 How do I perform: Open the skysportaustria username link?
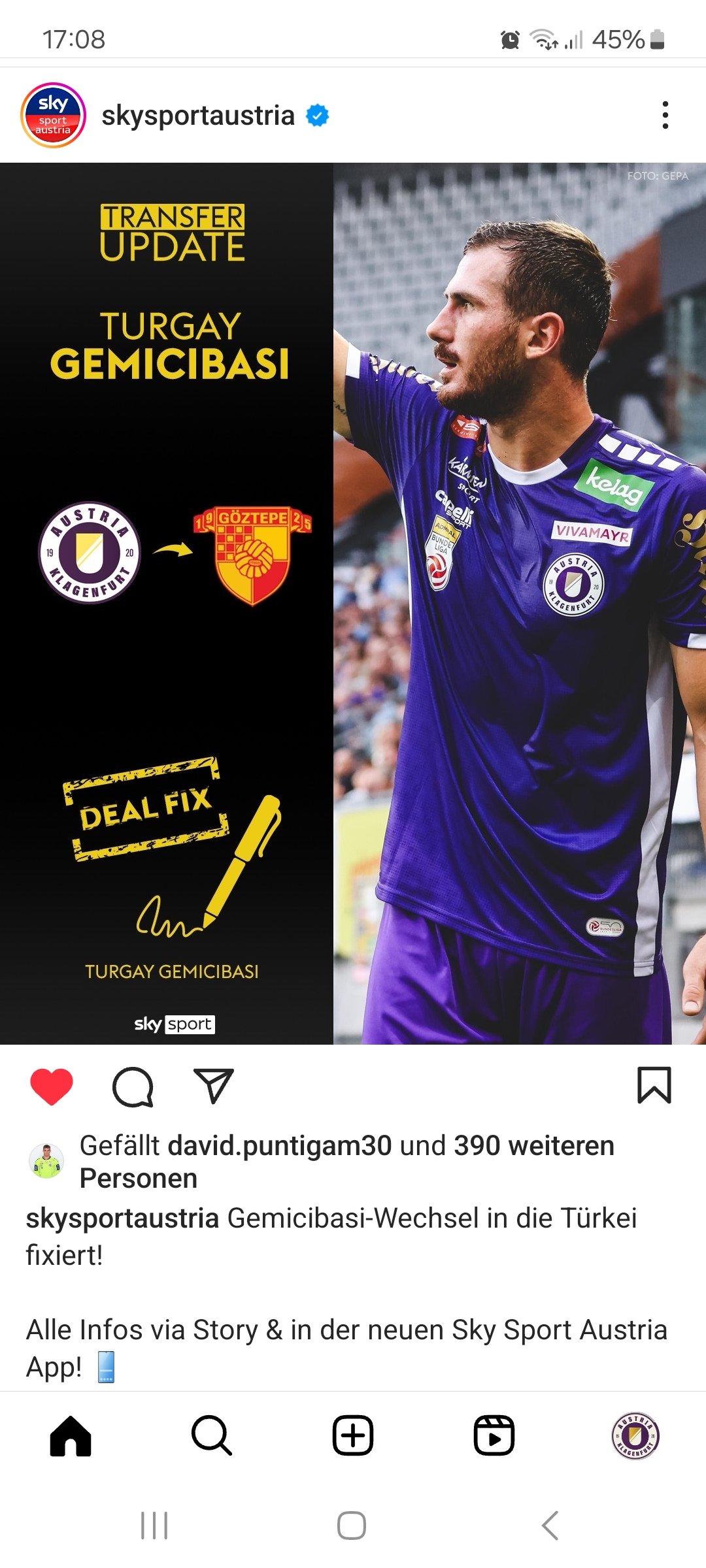tap(198, 116)
